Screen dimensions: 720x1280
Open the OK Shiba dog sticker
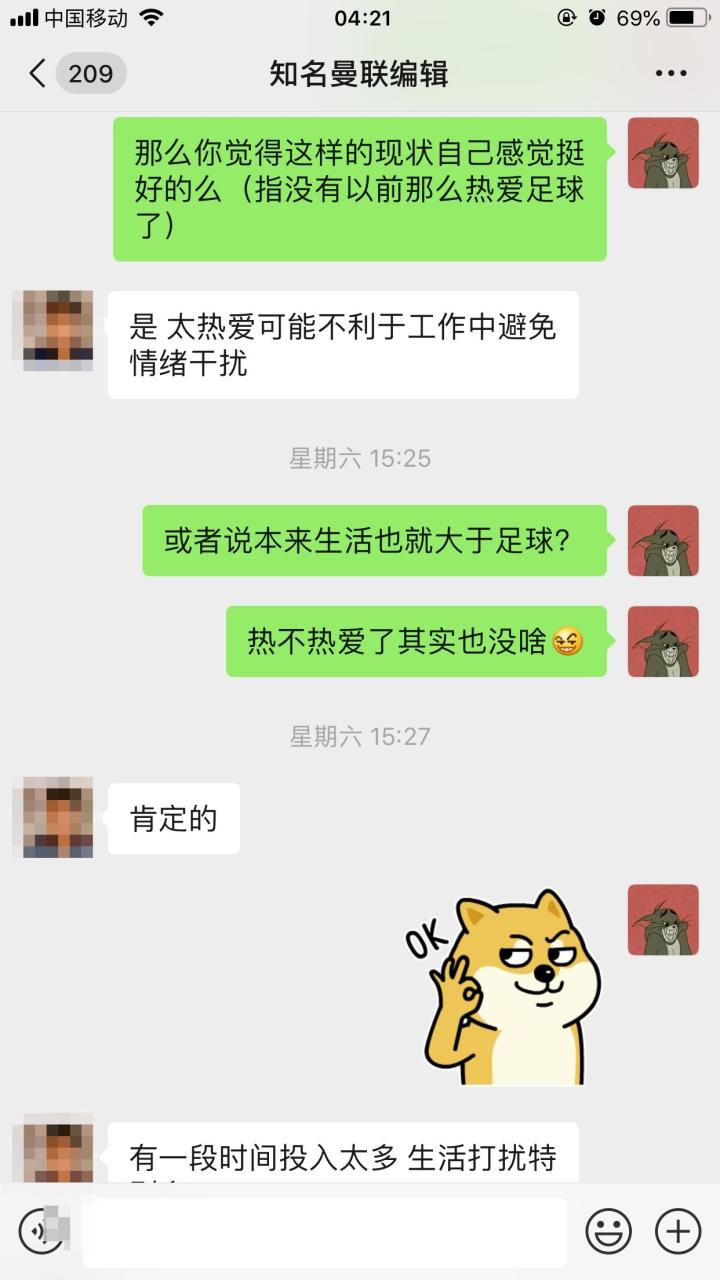(505, 987)
